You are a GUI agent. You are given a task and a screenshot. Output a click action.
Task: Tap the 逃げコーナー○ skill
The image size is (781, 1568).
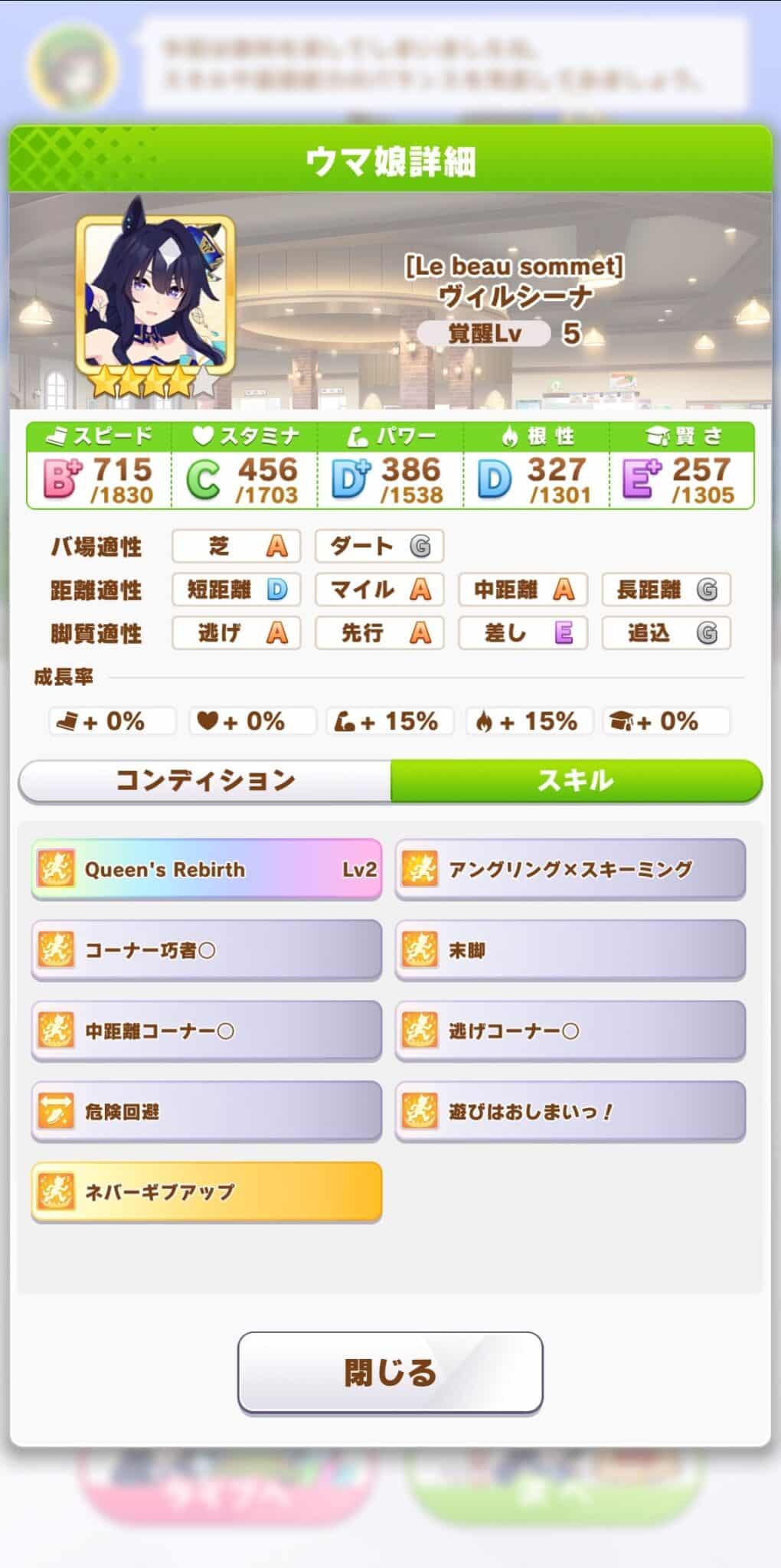tap(570, 1031)
